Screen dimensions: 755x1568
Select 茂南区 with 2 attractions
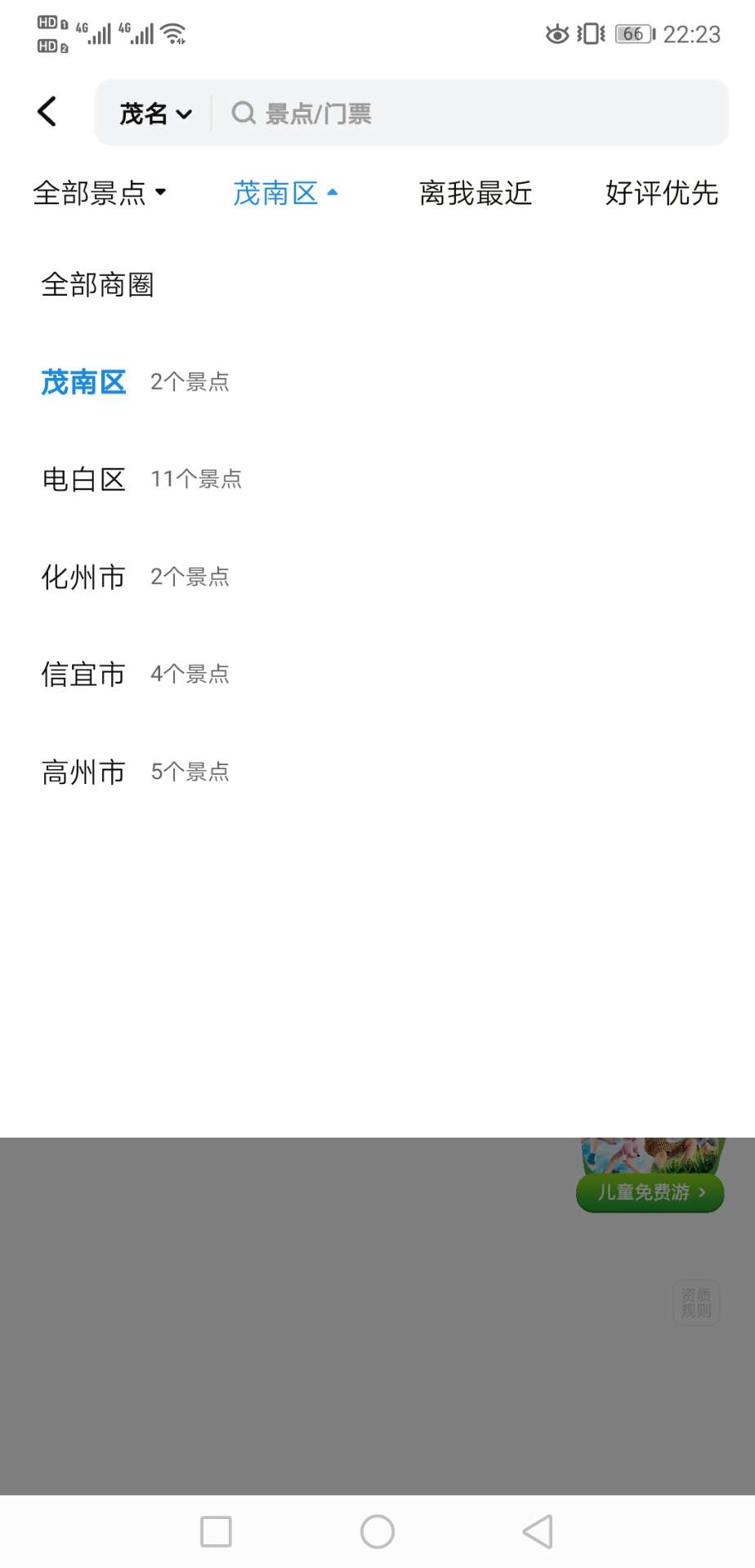pyautogui.click(x=84, y=382)
